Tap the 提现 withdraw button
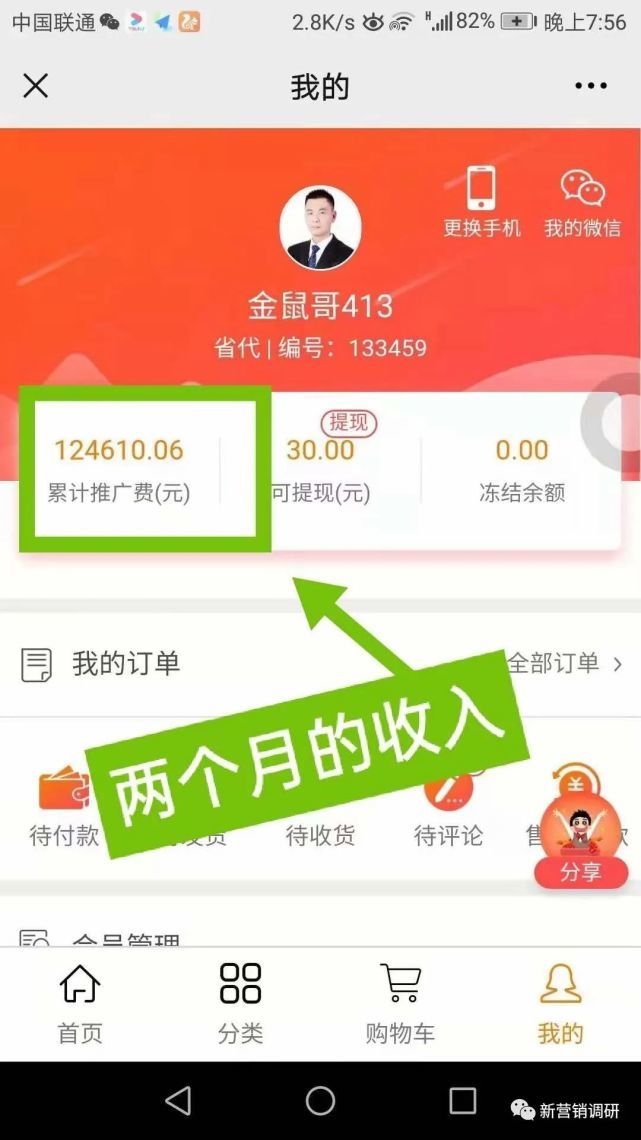 [348, 423]
